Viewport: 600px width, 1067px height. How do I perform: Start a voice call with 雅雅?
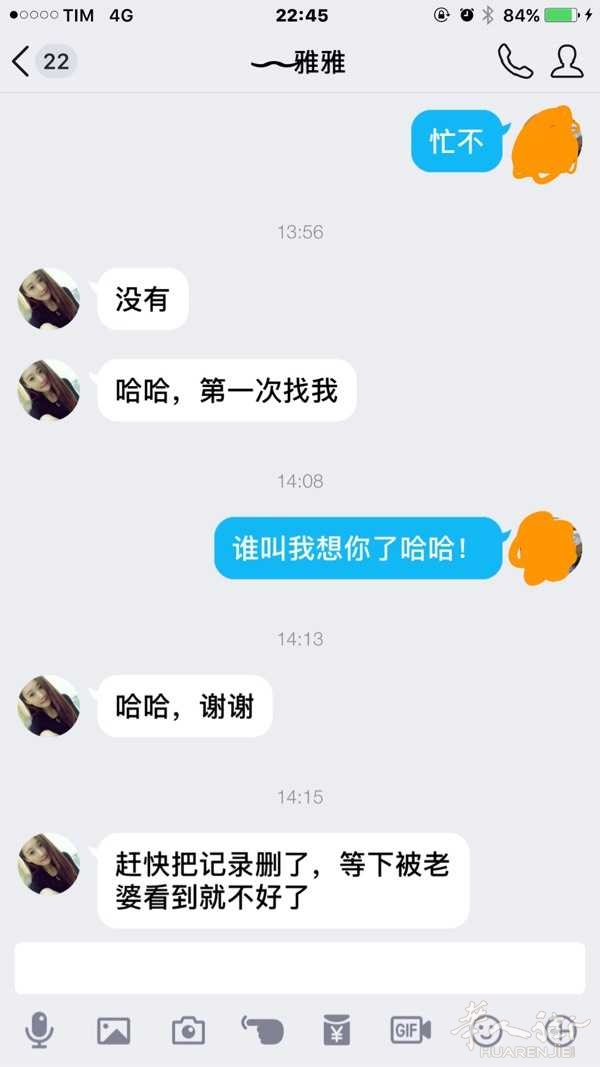pyautogui.click(x=515, y=61)
